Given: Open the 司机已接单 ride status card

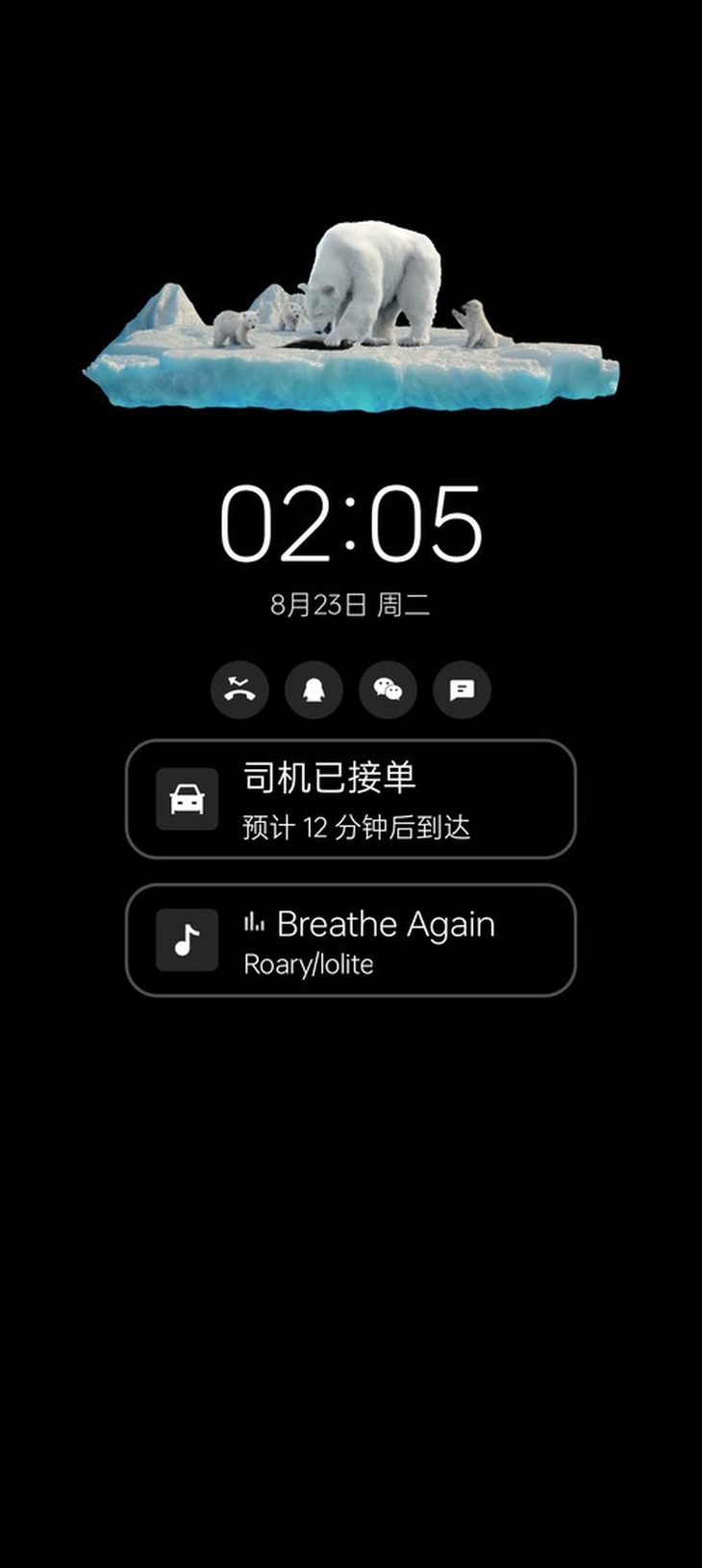Looking at the screenshot, I should tap(351, 799).
